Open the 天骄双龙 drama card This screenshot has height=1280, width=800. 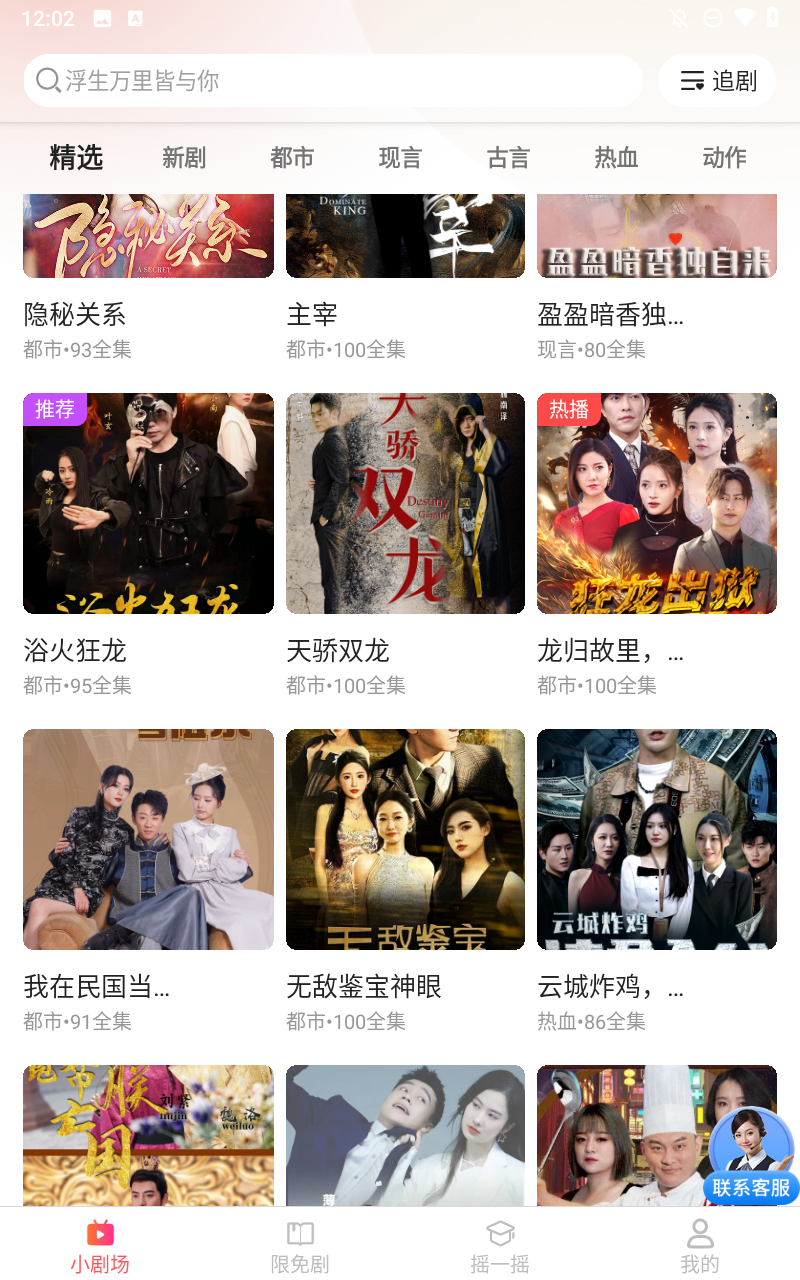click(405, 503)
